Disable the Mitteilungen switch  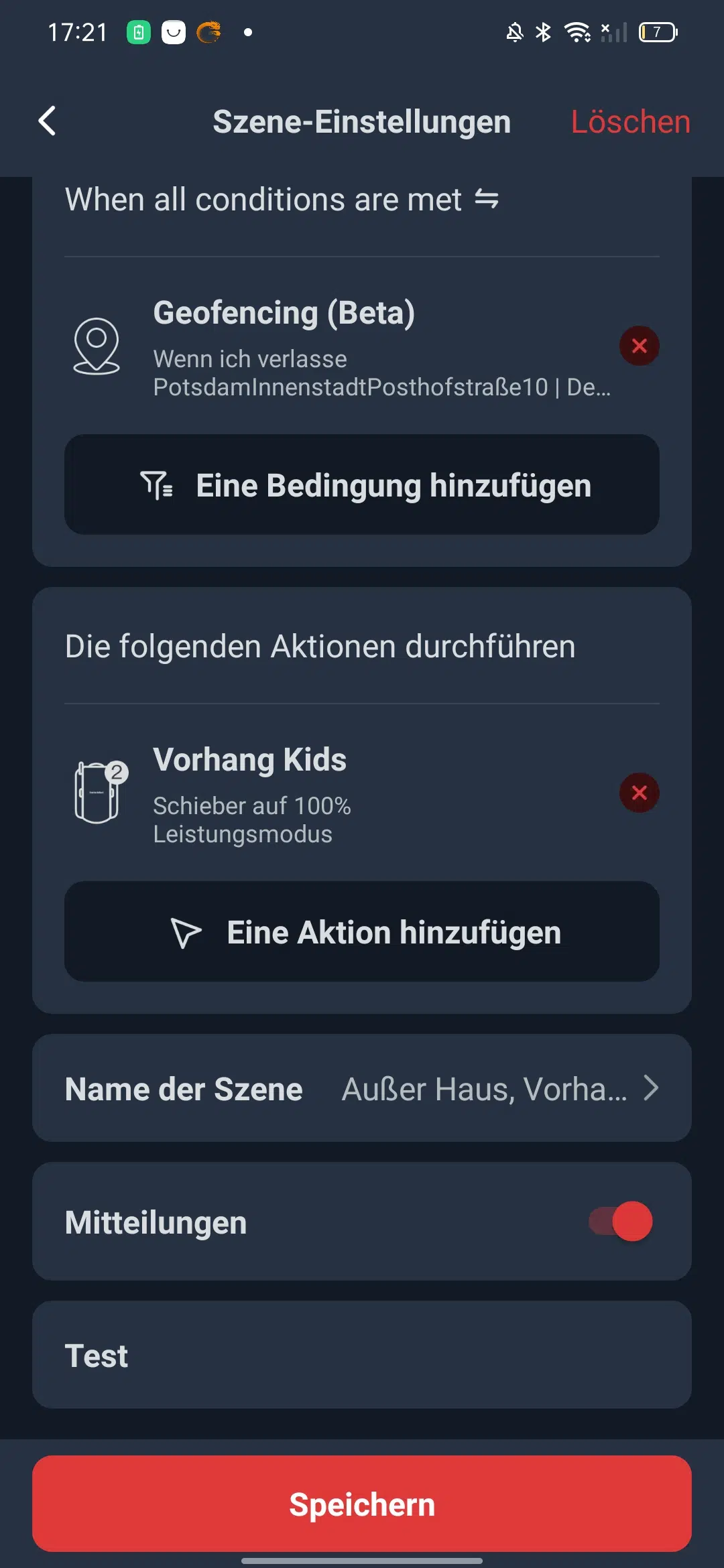click(621, 1221)
